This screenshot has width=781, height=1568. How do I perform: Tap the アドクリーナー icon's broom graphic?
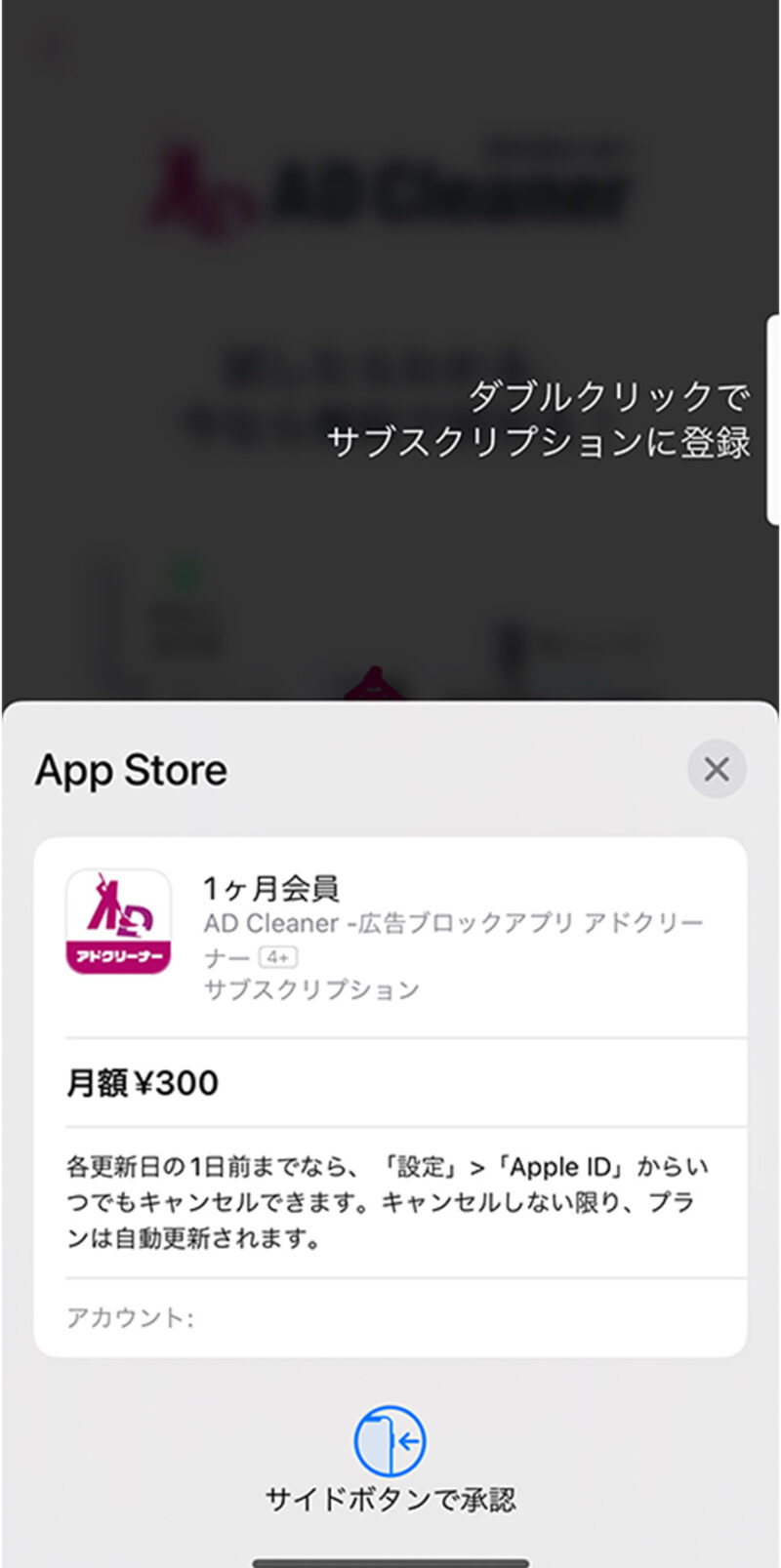coord(117,907)
